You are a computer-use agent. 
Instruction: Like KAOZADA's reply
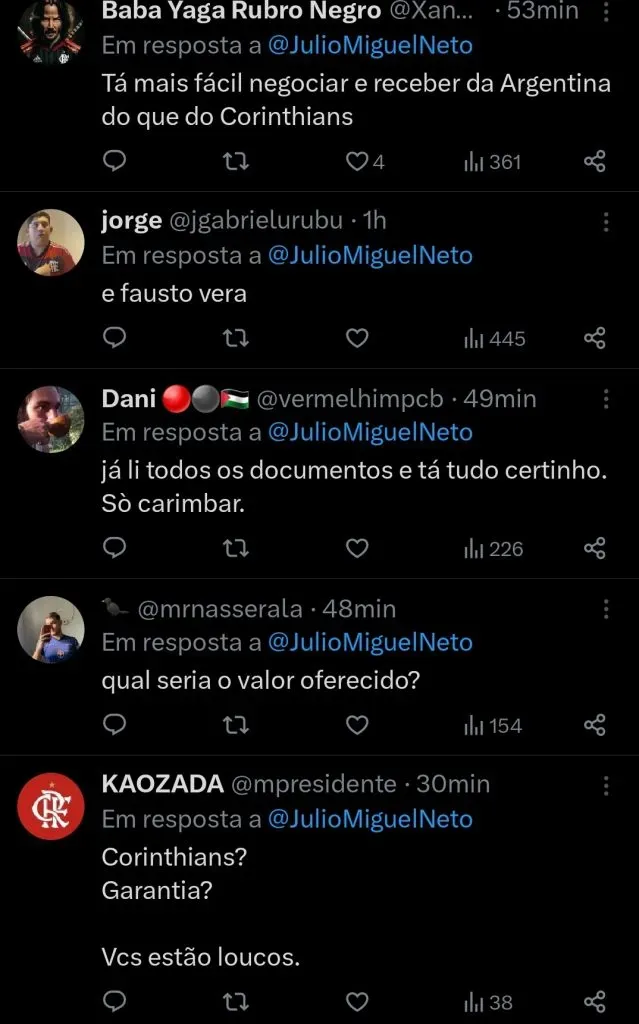tap(357, 1001)
